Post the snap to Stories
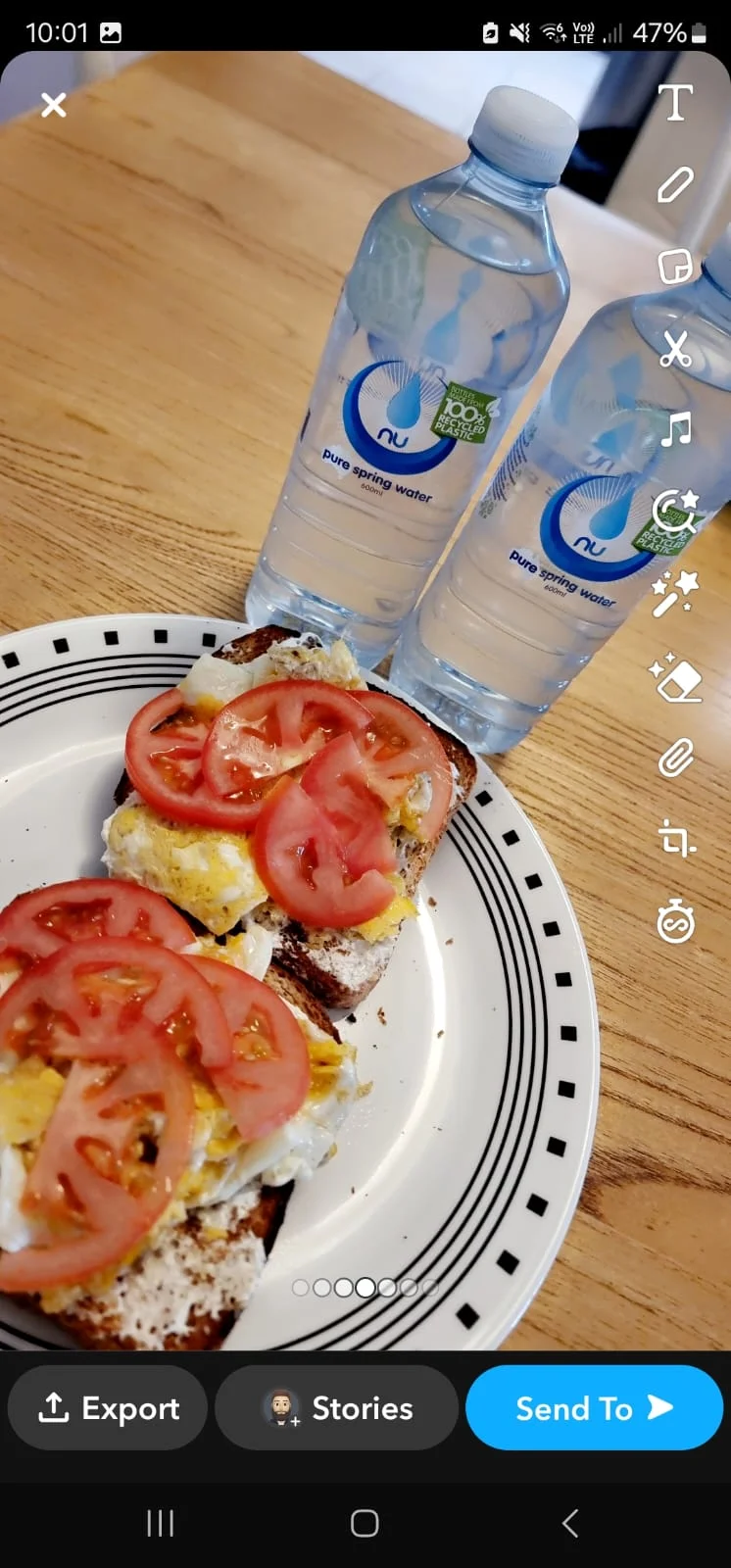 point(336,1408)
